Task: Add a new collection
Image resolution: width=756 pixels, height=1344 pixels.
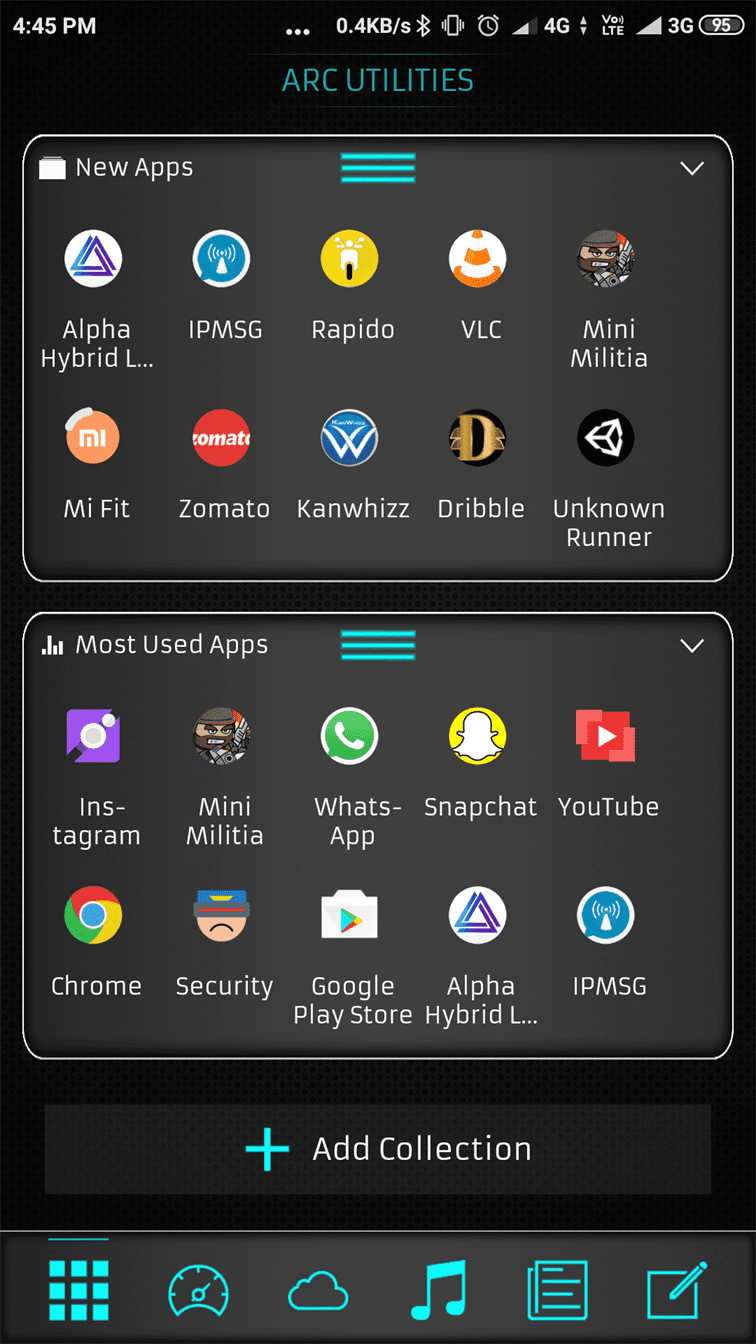Action: [378, 1149]
